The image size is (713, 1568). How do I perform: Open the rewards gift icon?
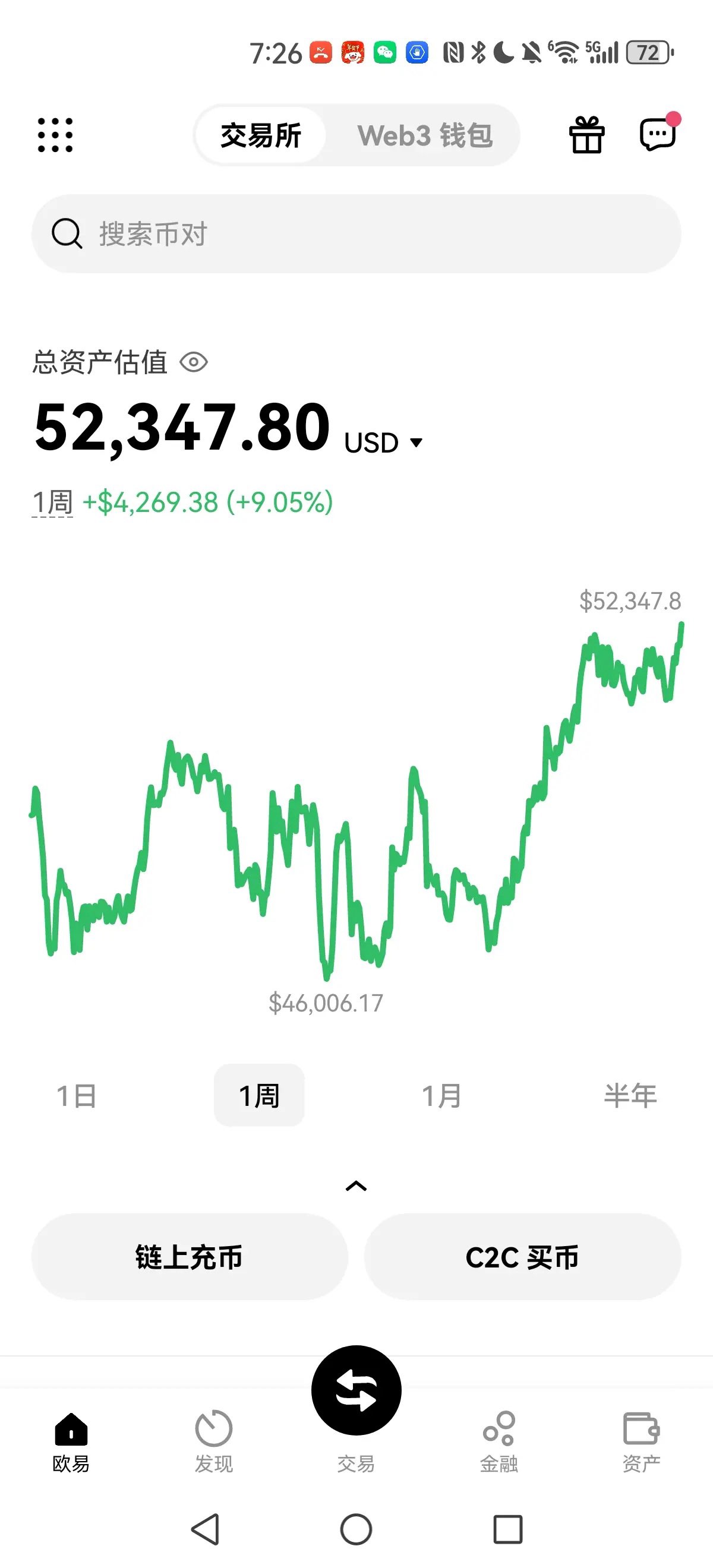click(586, 135)
